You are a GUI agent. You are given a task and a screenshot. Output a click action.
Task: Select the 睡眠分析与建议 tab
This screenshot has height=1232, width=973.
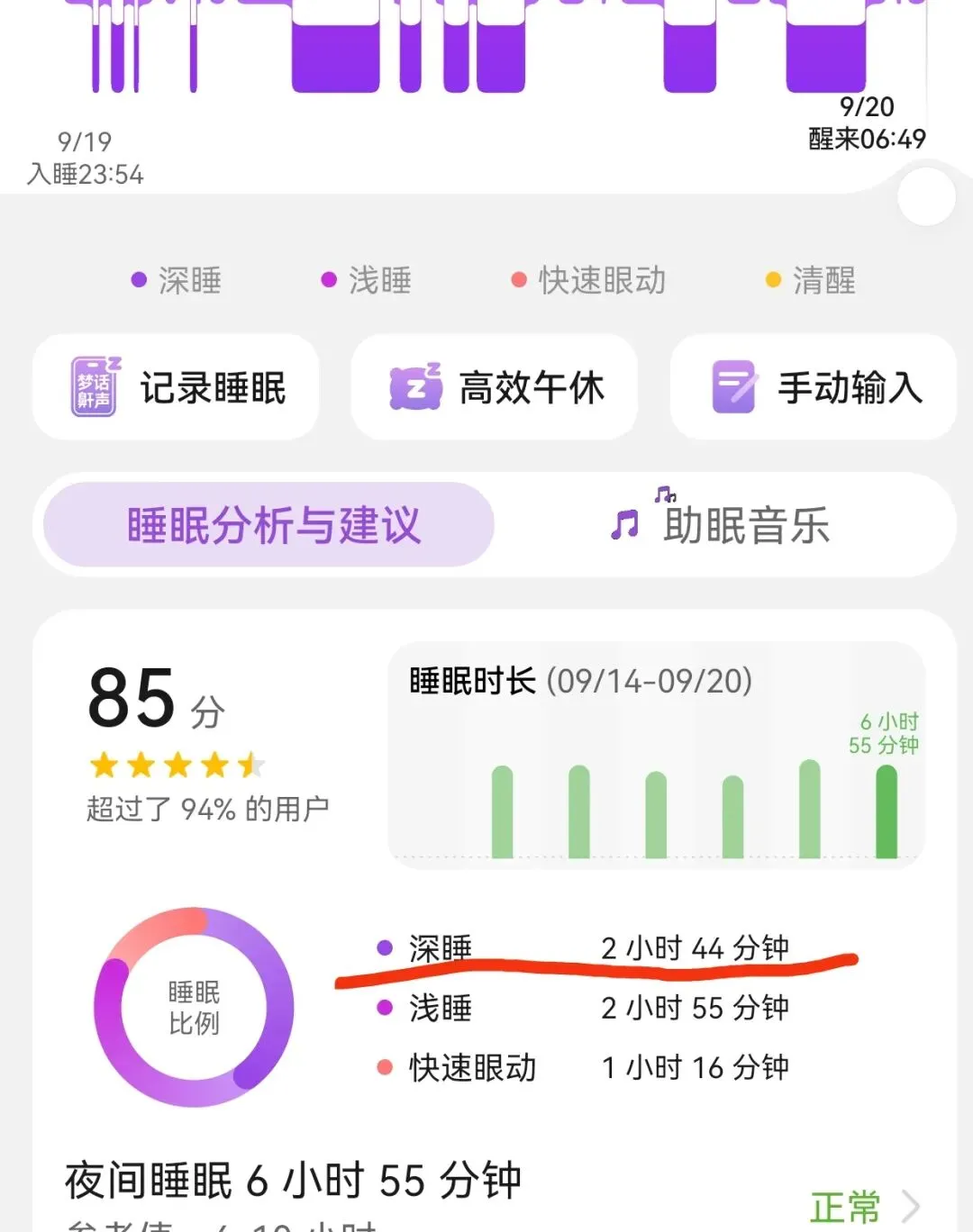(x=269, y=524)
